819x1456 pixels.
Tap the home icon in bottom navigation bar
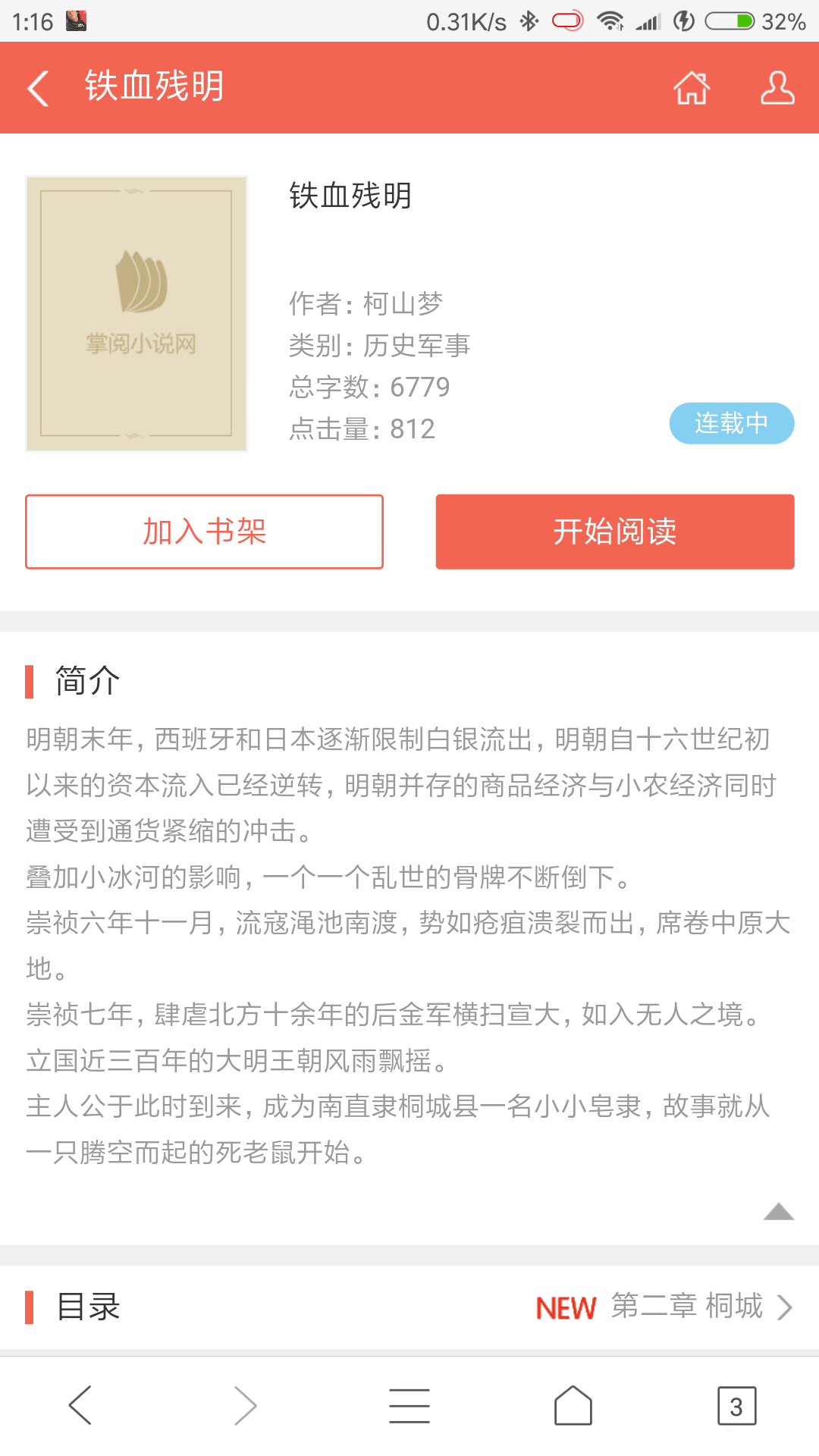[x=573, y=1405]
